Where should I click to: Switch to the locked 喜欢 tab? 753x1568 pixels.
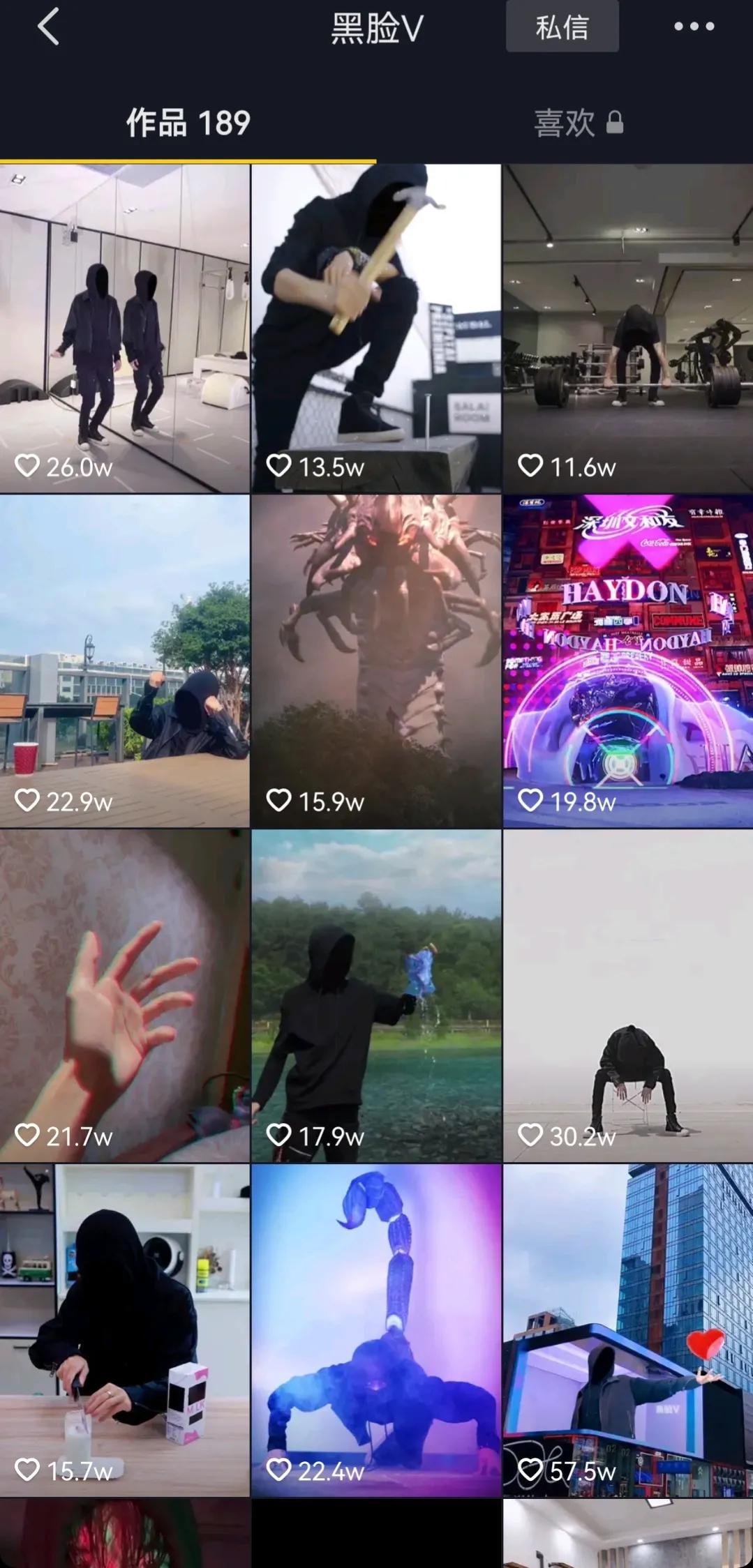(x=578, y=123)
